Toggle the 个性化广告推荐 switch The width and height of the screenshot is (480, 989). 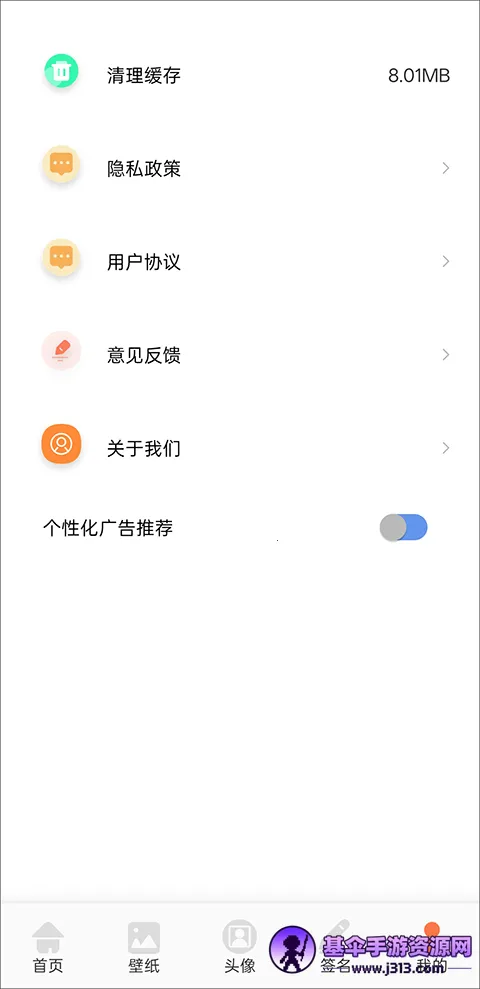[x=404, y=528]
